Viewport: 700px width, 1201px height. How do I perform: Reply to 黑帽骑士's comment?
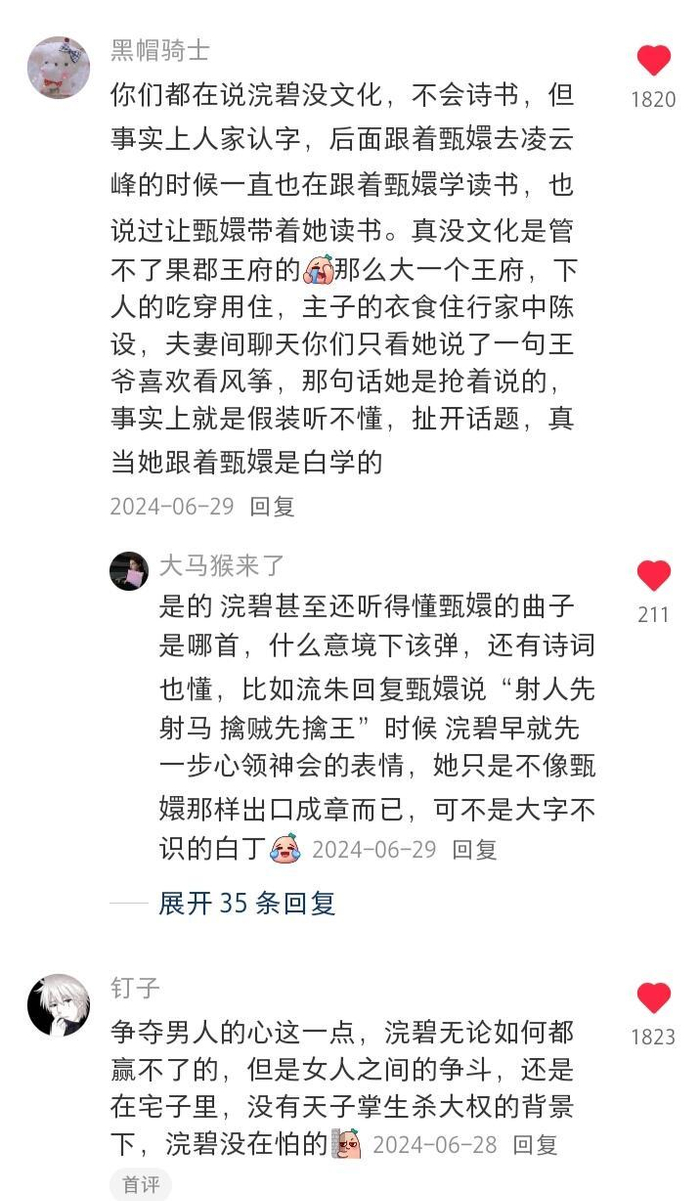[272, 506]
